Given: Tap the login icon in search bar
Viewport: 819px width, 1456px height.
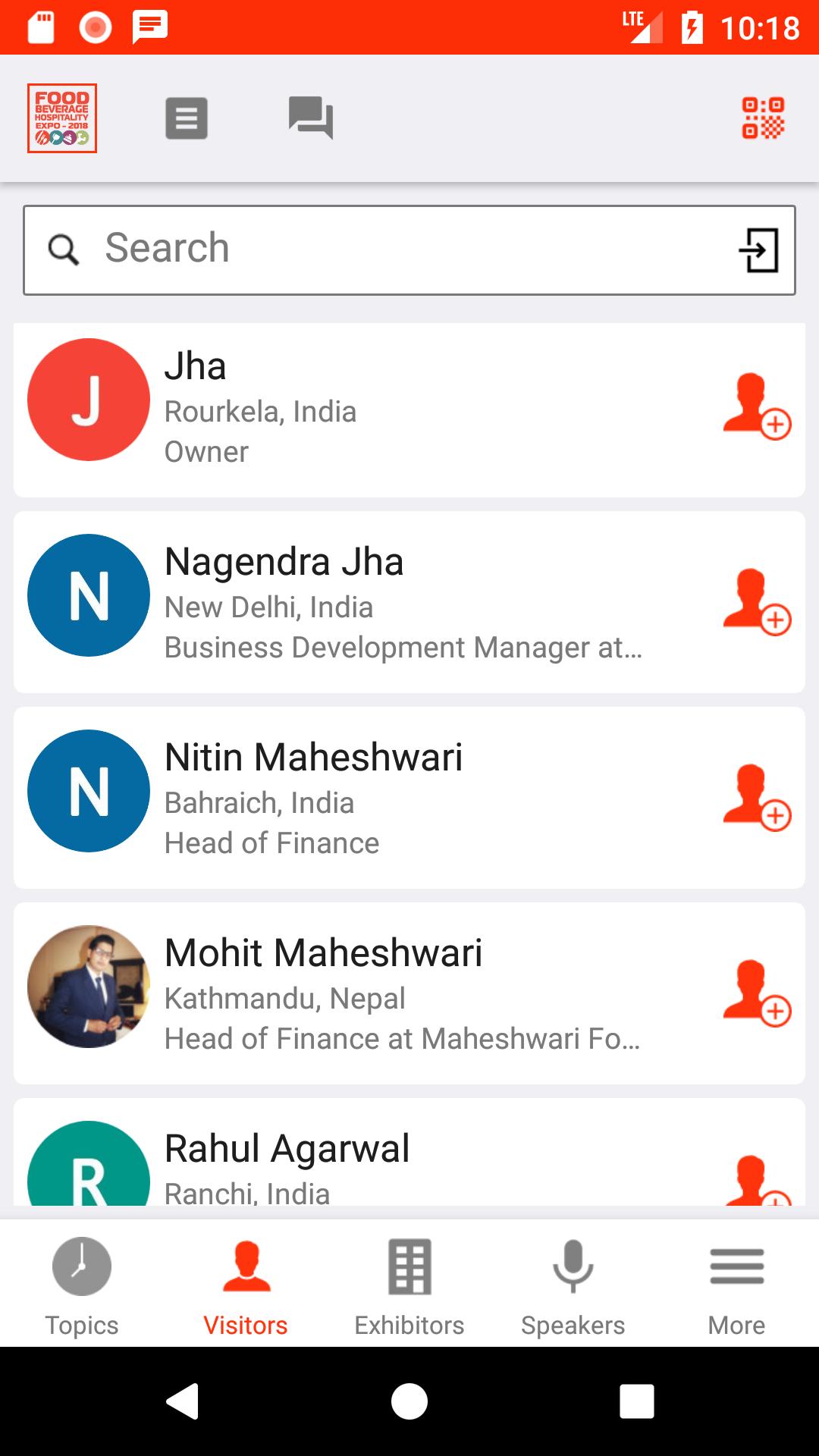Looking at the screenshot, I should point(759,250).
